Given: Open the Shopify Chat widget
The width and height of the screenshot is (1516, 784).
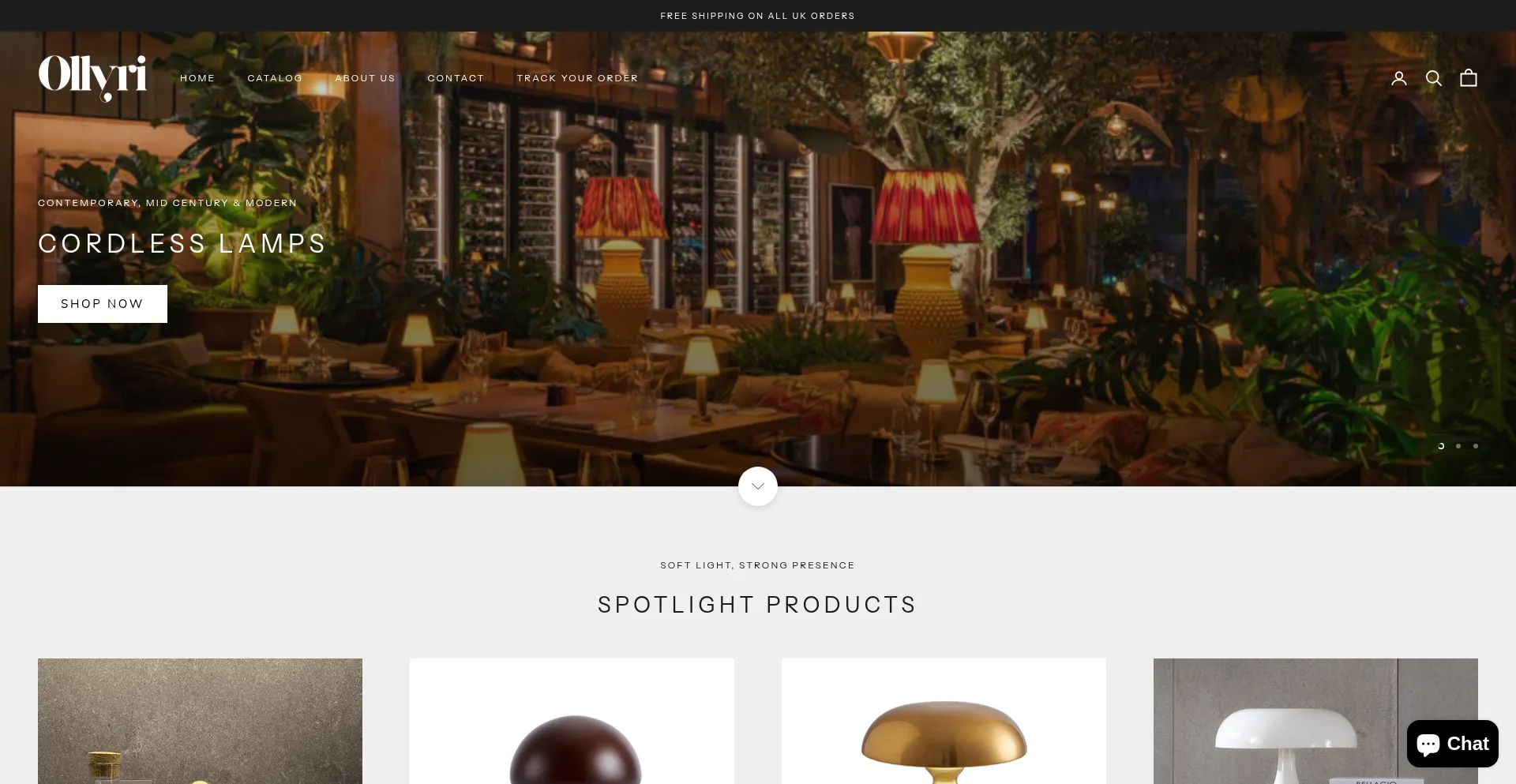Looking at the screenshot, I should [1452, 744].
